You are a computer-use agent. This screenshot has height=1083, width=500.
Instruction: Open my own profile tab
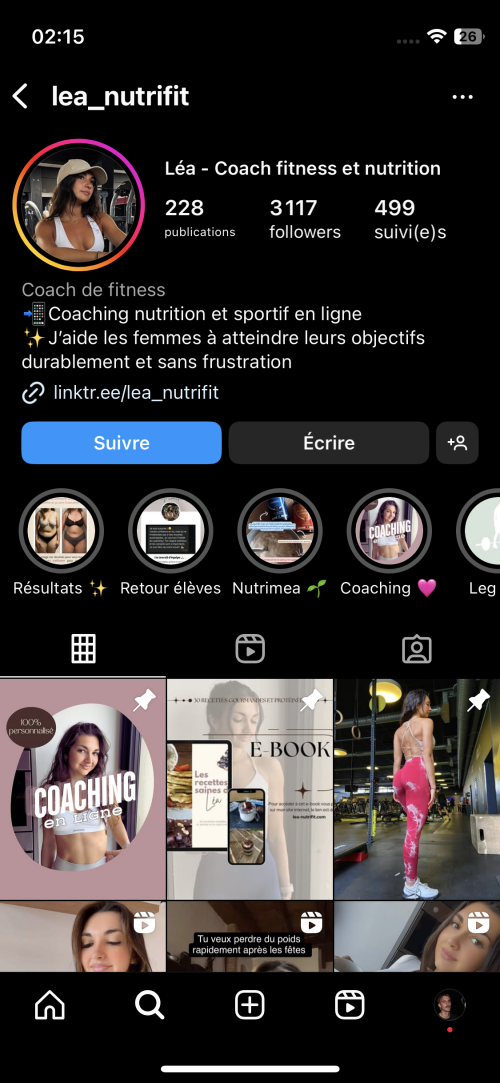pos(450,1005)
